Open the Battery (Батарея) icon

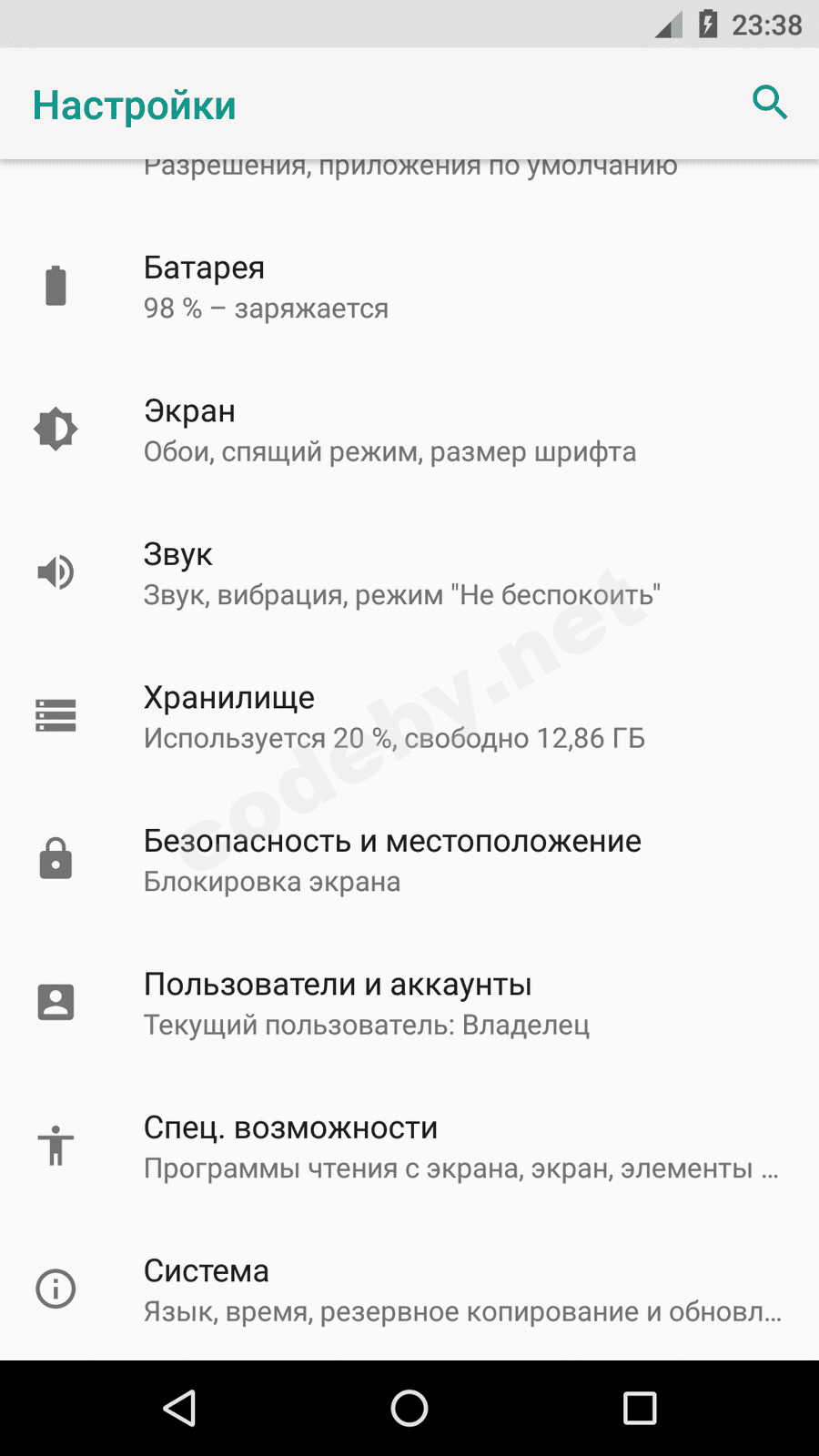[x=56, y=285]
